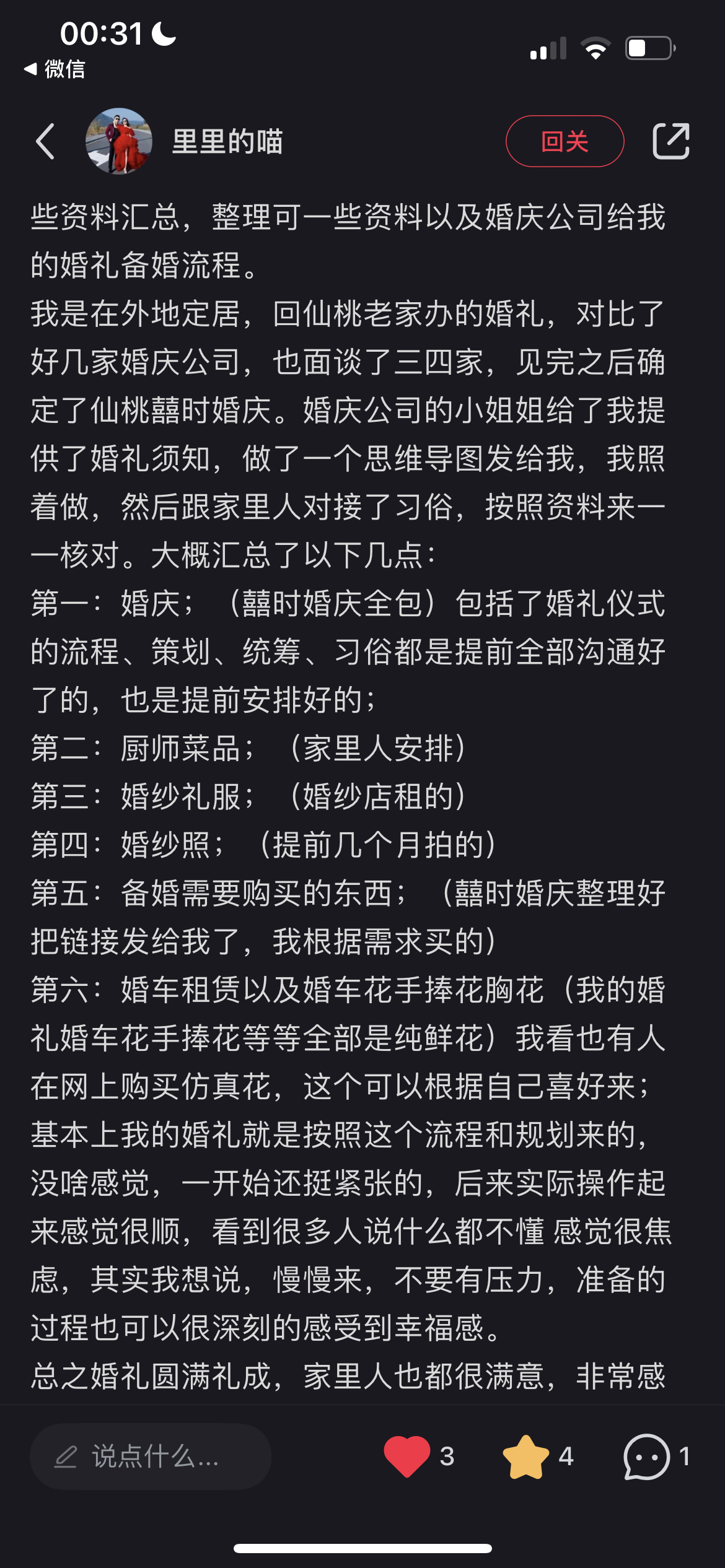Viewport: 725px width, 1568px height.
Task: Toggle the star collect icon
Action: click(x=525, y=1456)
